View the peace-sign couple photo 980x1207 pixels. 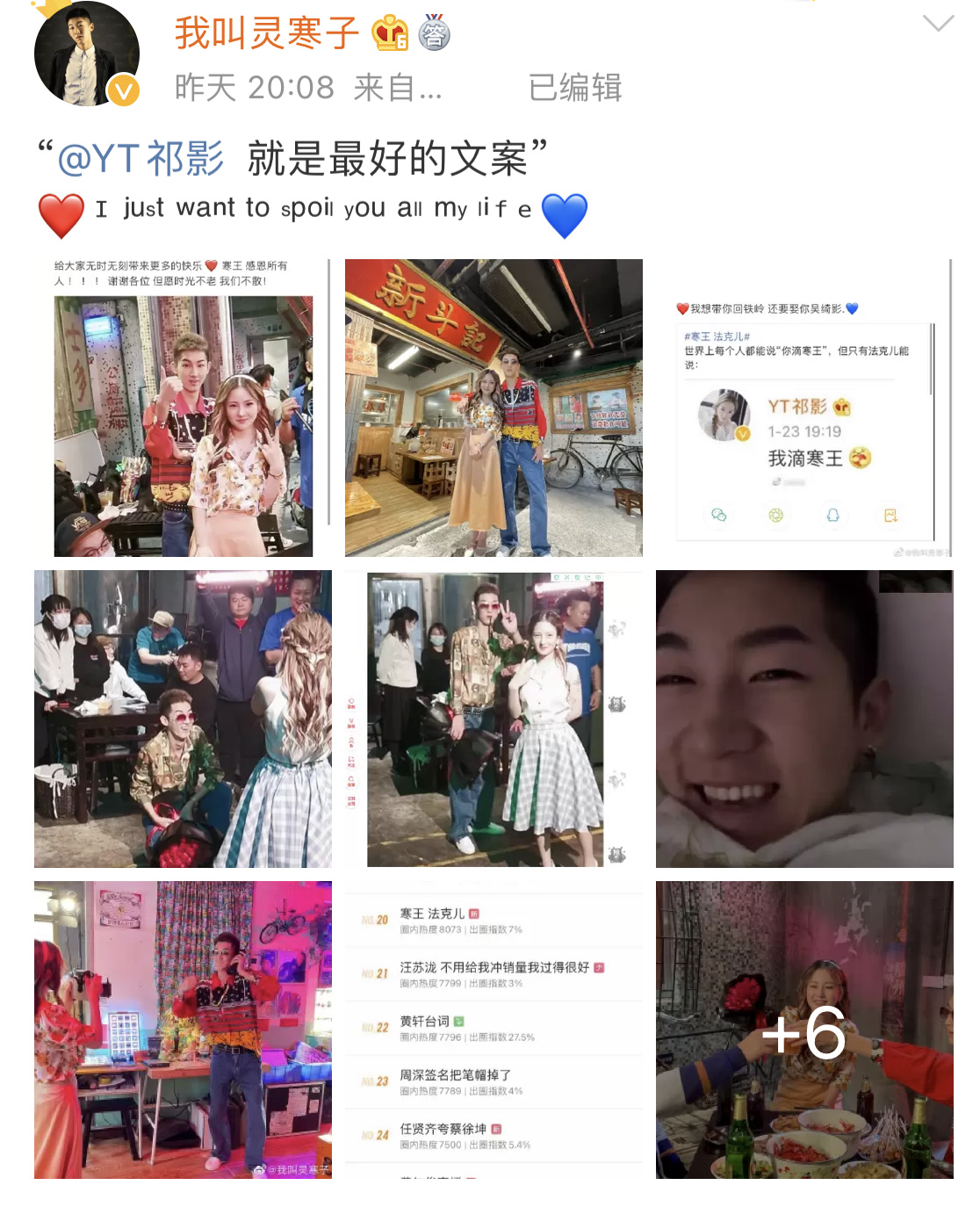click(x=494, y=719)
